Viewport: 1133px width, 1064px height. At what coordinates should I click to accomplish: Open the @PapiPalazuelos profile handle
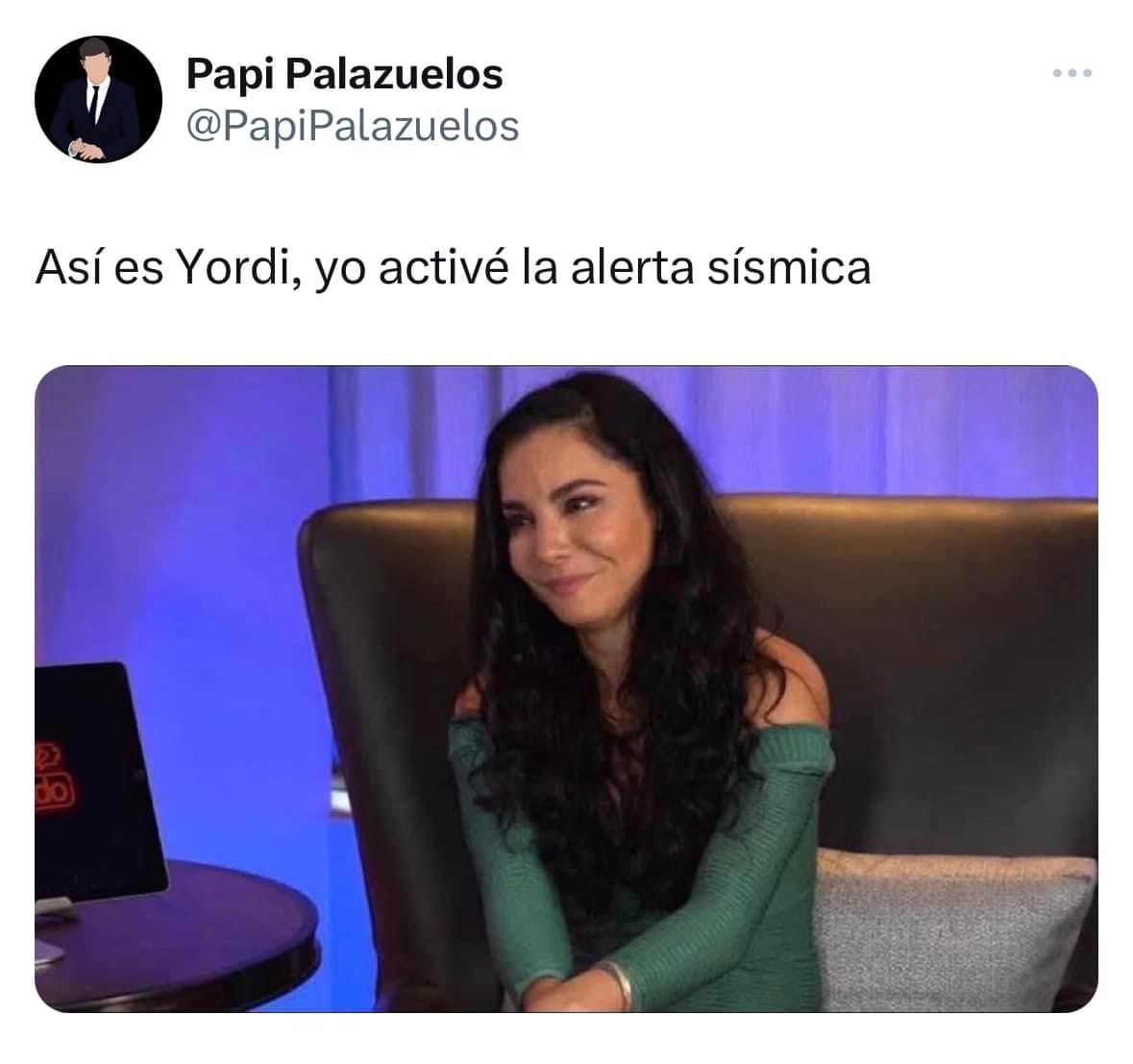[352, 126]
